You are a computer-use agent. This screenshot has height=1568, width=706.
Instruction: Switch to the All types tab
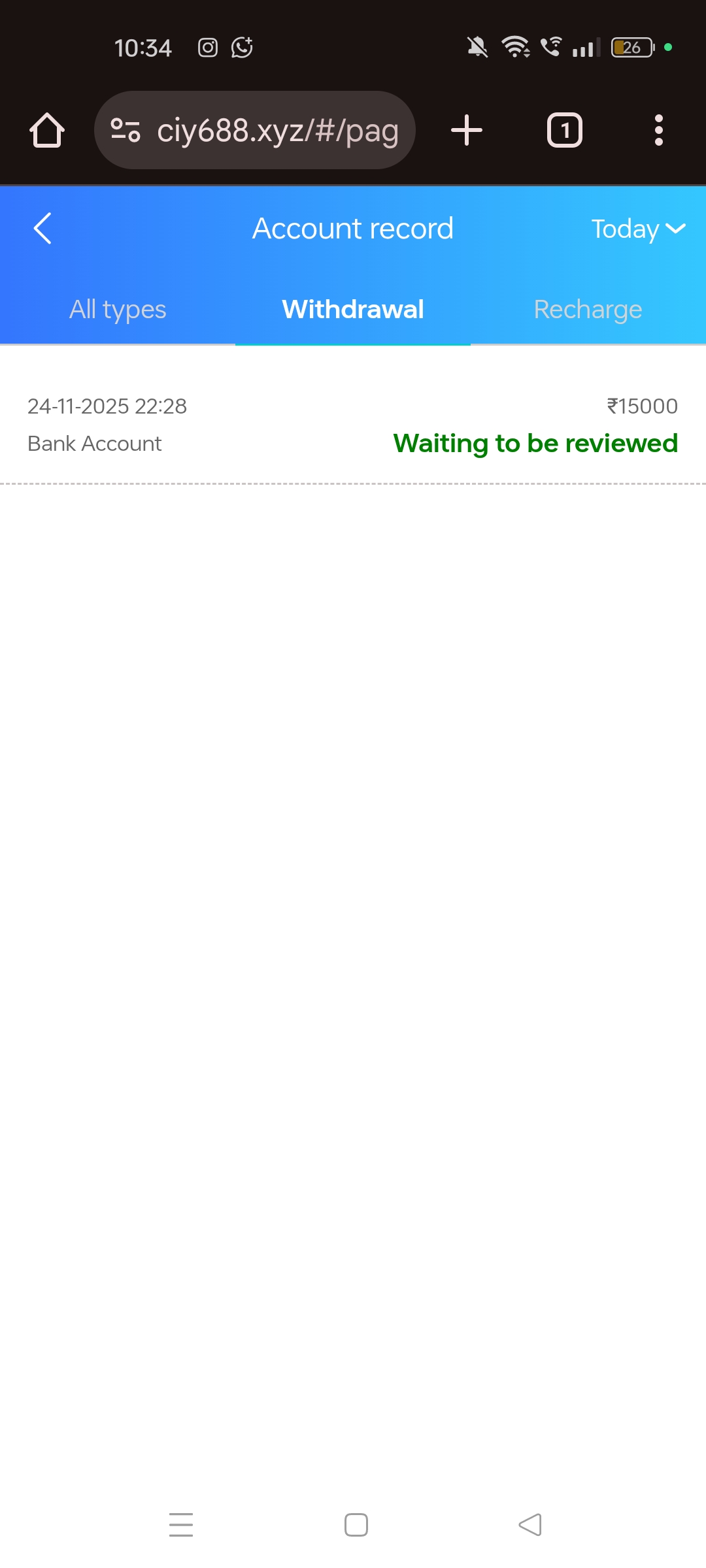pos(118,310)
